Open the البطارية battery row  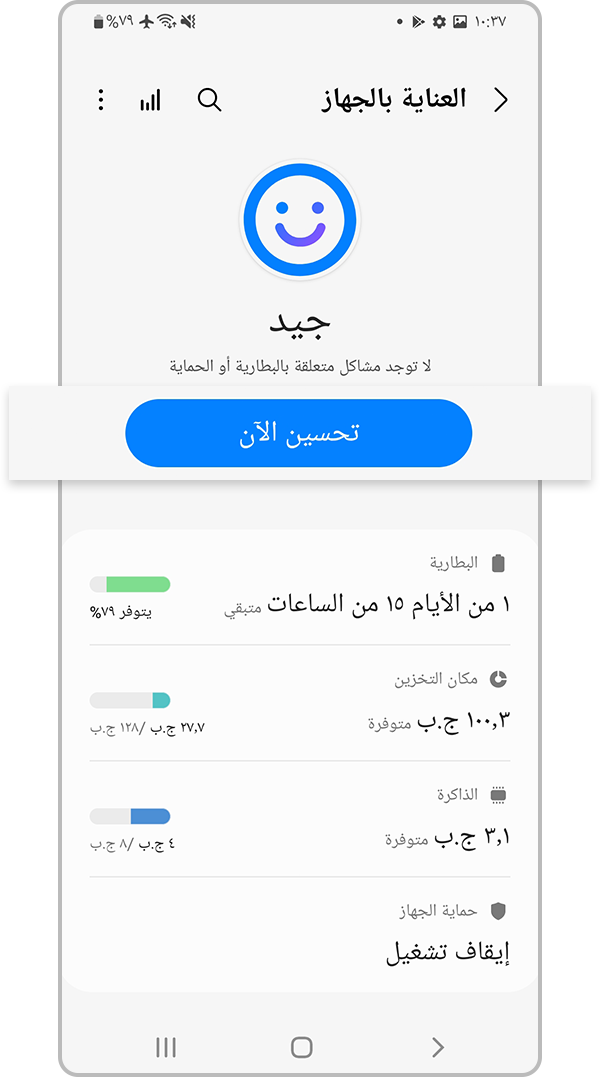pos(300,588)
